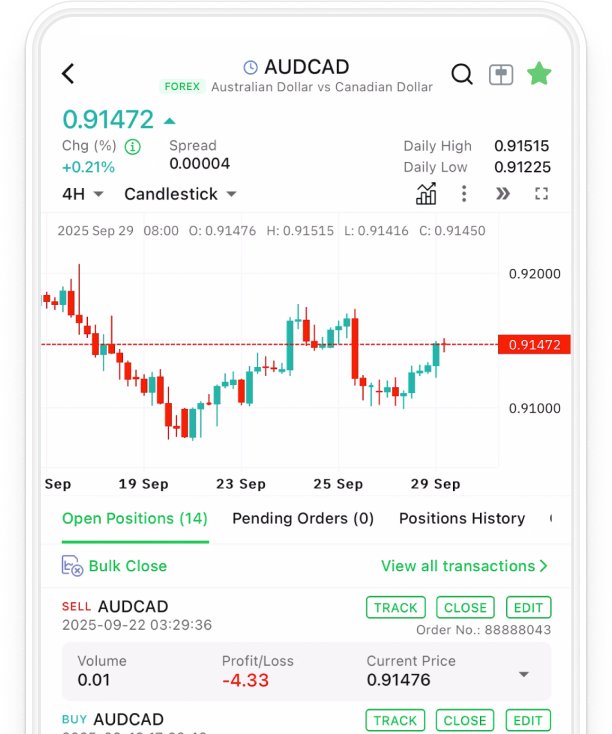
Task: Switch to Pending Orders tab
Action: 303,518
